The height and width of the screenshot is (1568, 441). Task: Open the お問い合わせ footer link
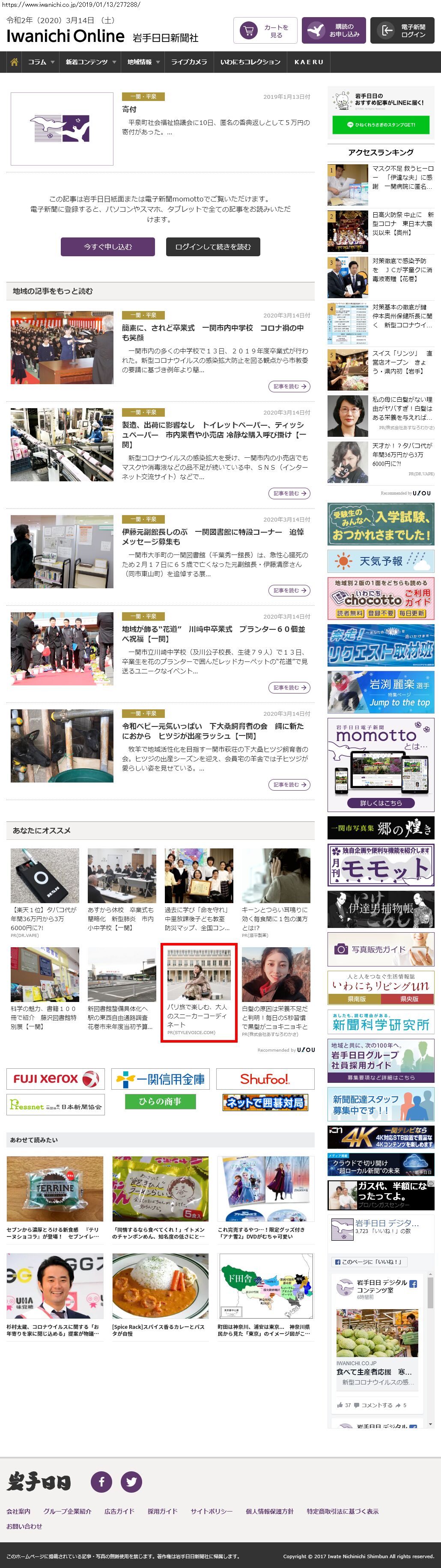[x=24, y=1526]
